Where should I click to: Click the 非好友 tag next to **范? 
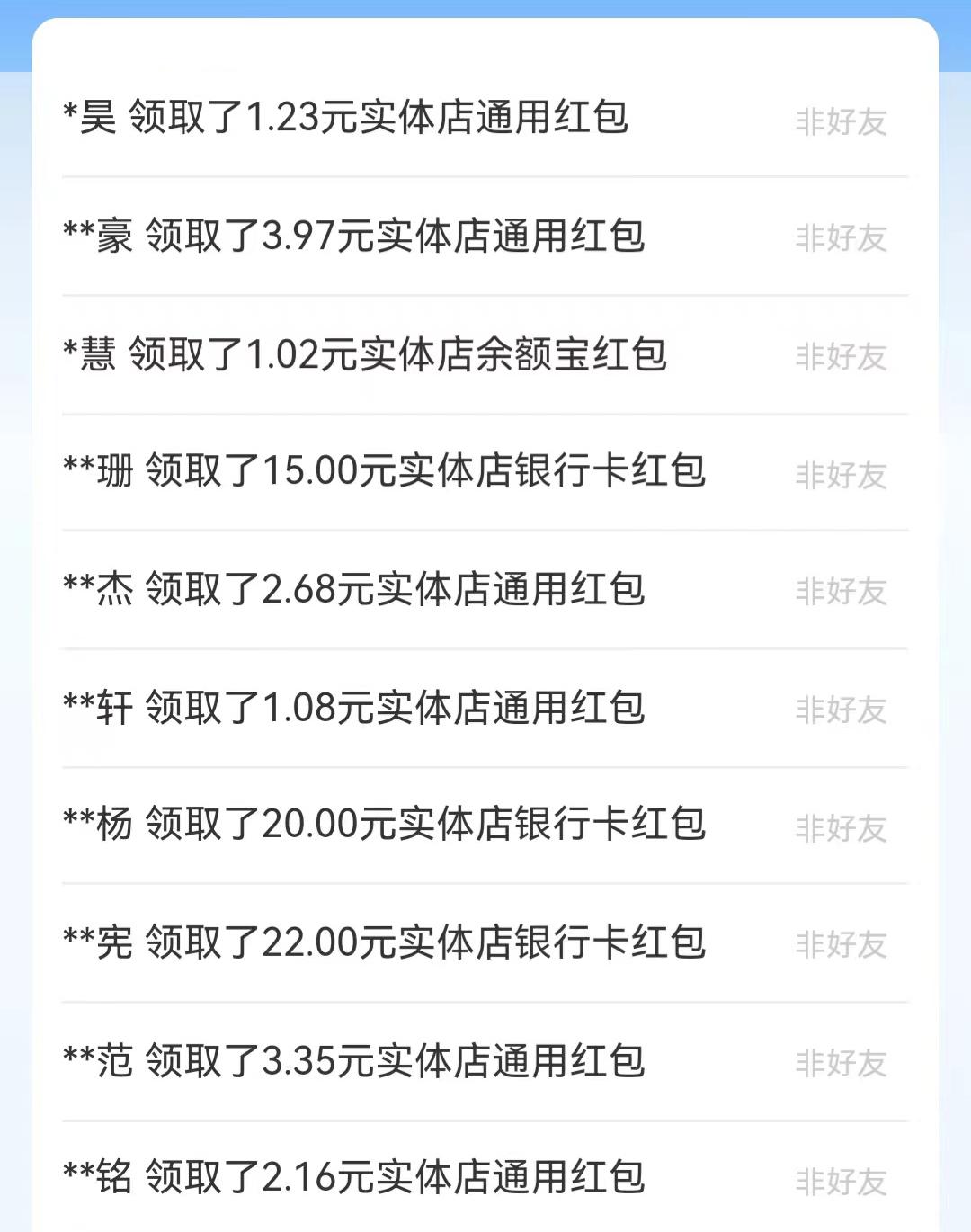tap(842, 1063)
